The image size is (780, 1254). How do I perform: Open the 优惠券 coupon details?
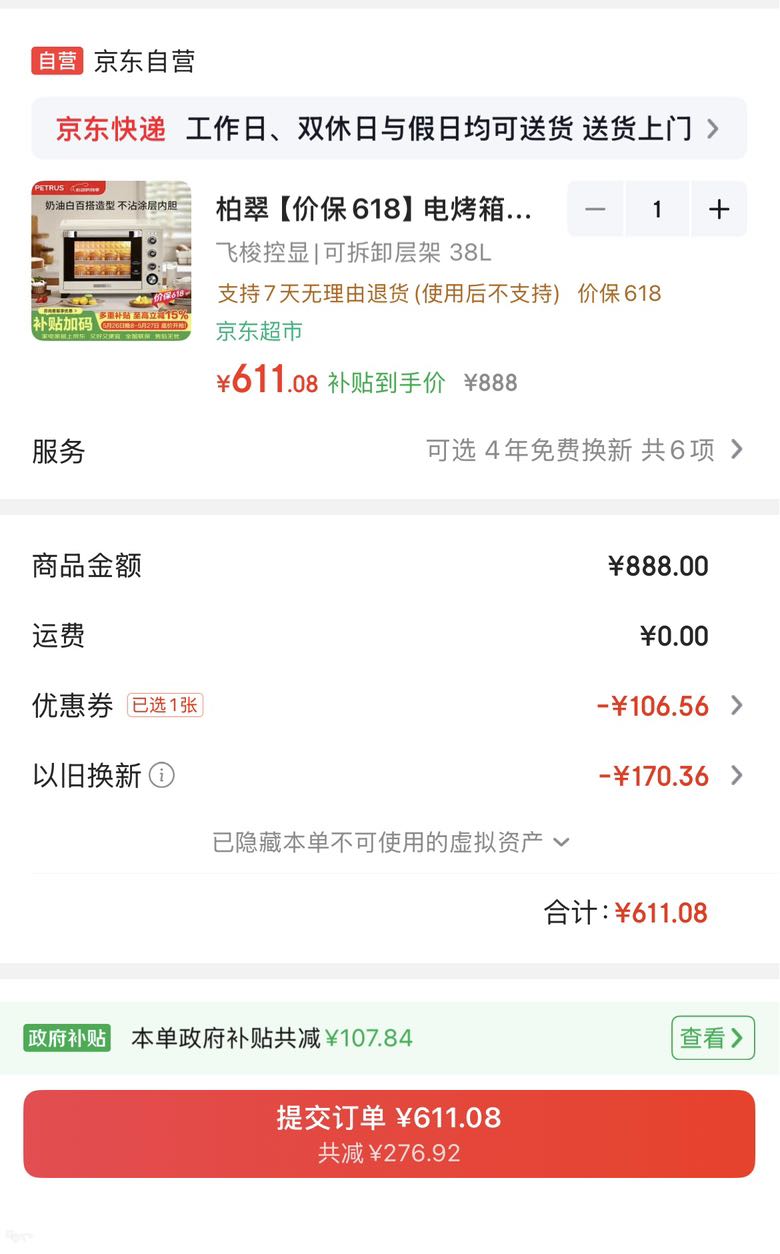pyautogui.click(x=389, y=706)
